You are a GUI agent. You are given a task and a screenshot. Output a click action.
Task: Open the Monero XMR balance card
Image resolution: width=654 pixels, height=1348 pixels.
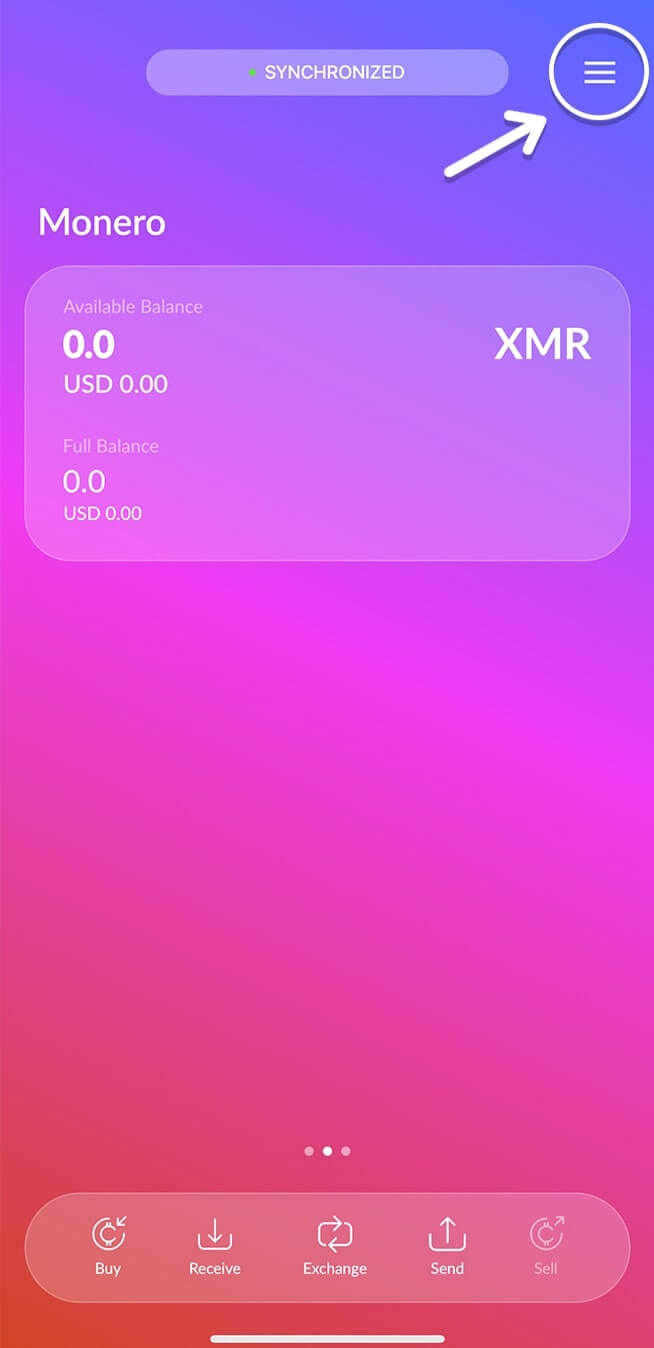point(327,412)
